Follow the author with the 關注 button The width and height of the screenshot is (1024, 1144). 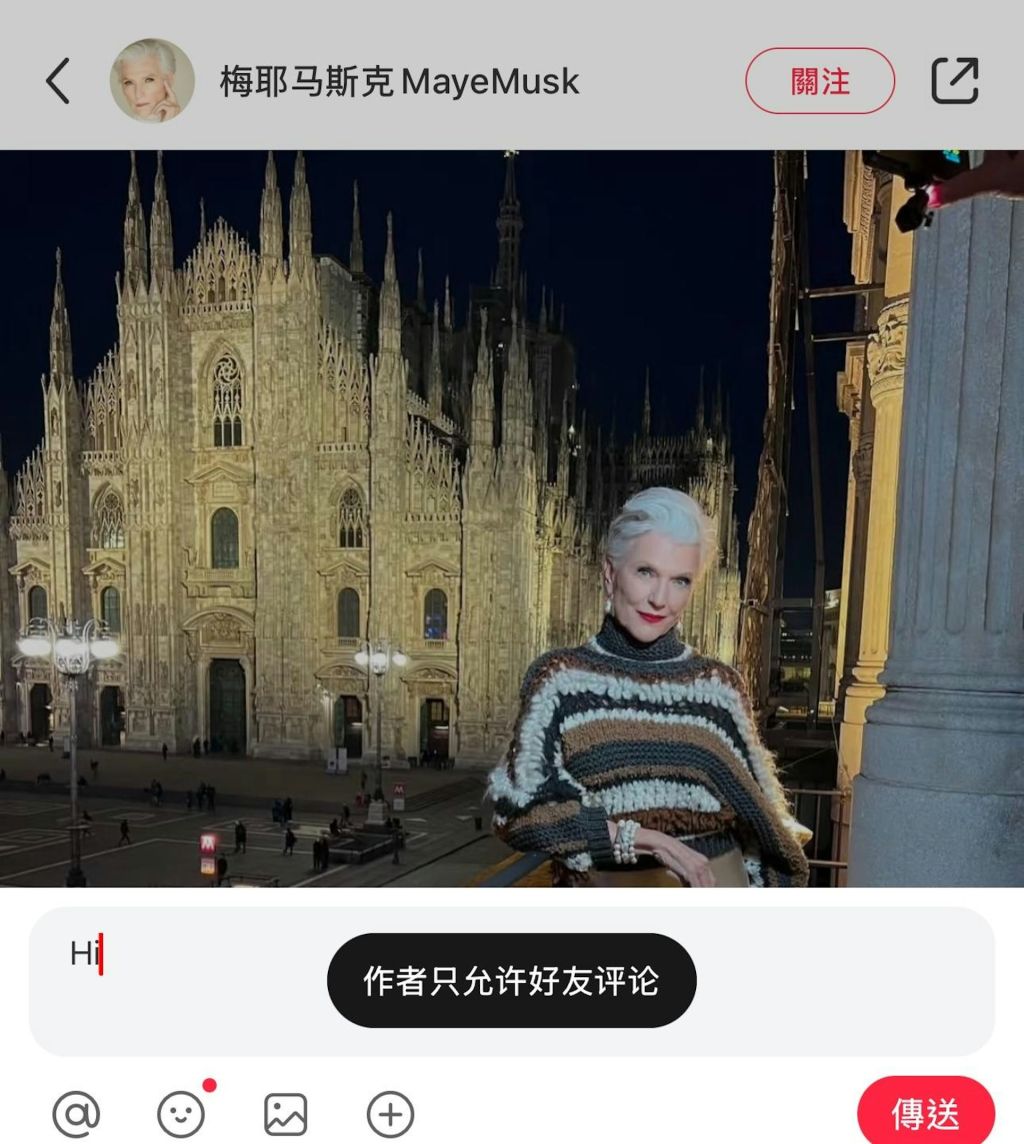[819, 81]
